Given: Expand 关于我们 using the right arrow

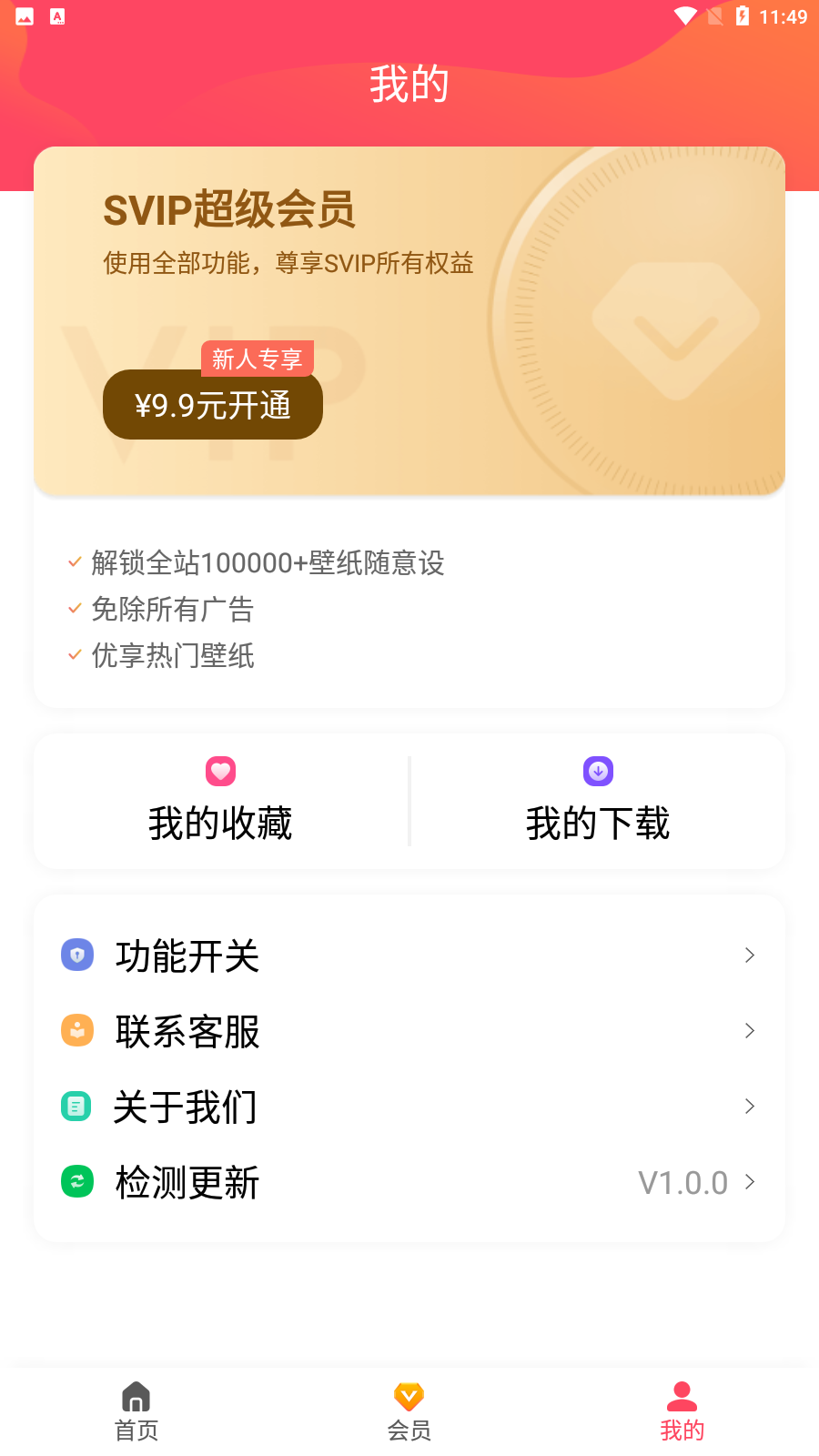Looking at the screenshot, I should pyautogui.click(x=749, y=1107).
